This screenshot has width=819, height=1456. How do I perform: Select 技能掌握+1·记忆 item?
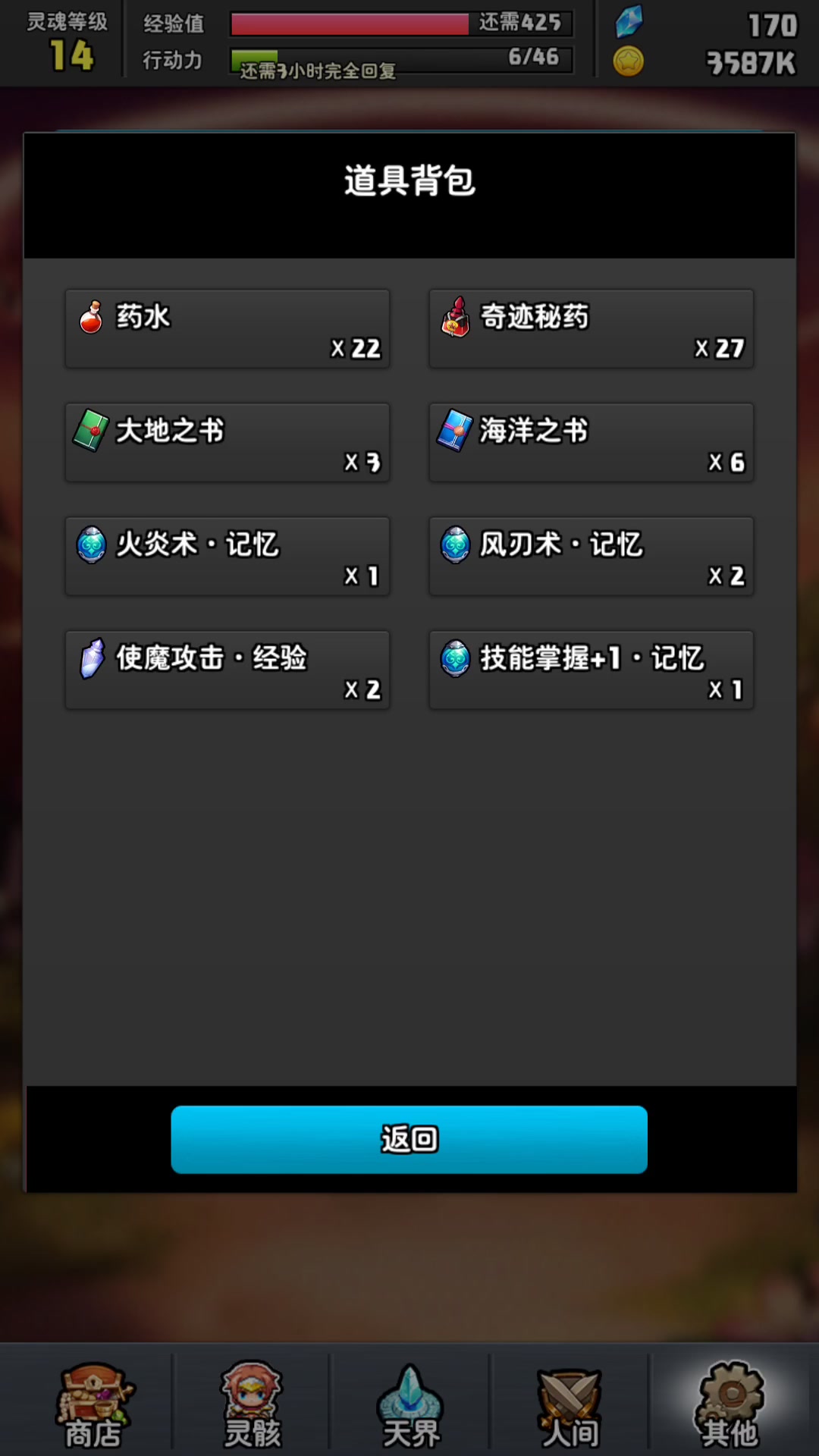(591, 670)
